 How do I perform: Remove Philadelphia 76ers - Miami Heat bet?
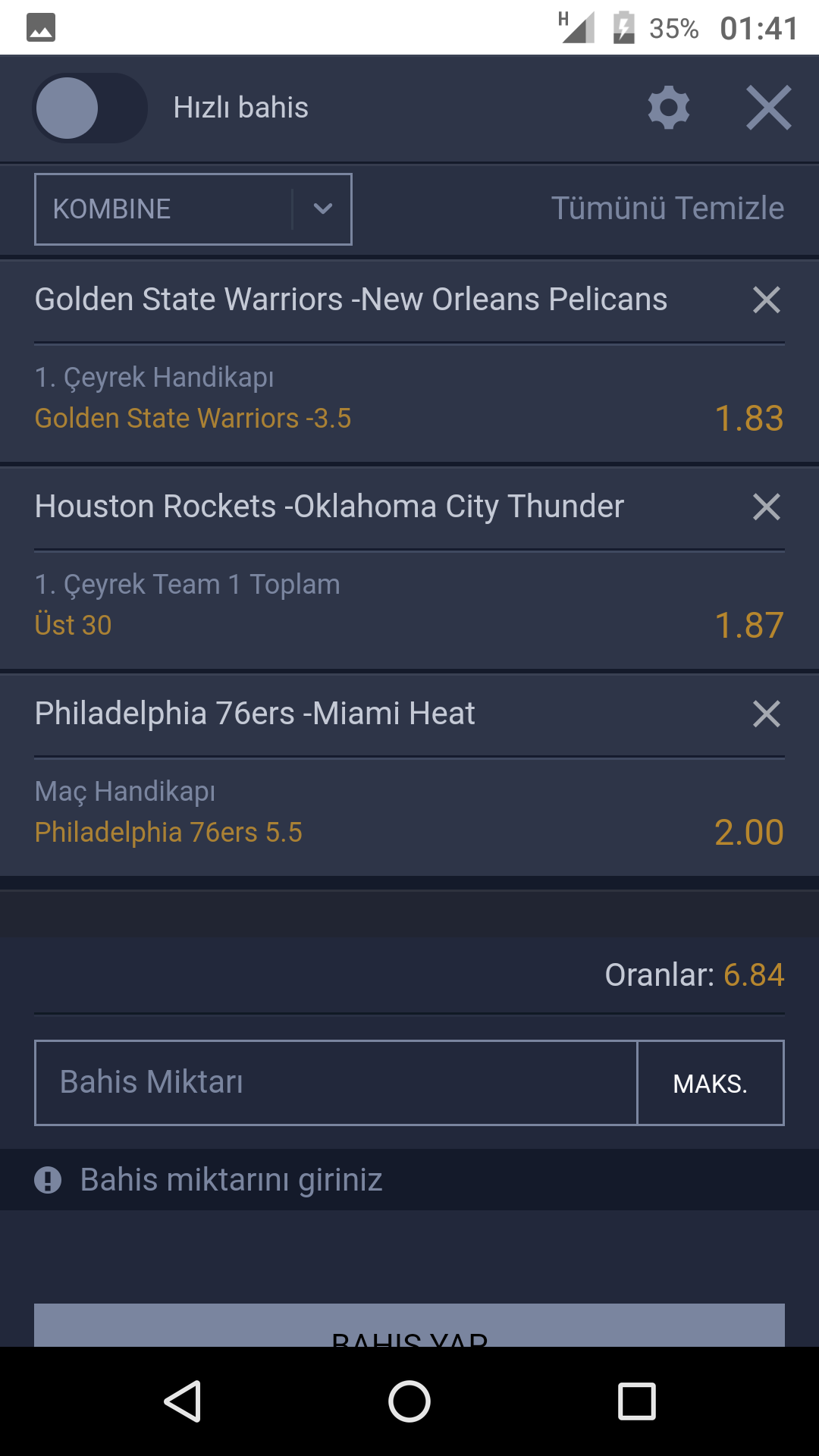767,714
